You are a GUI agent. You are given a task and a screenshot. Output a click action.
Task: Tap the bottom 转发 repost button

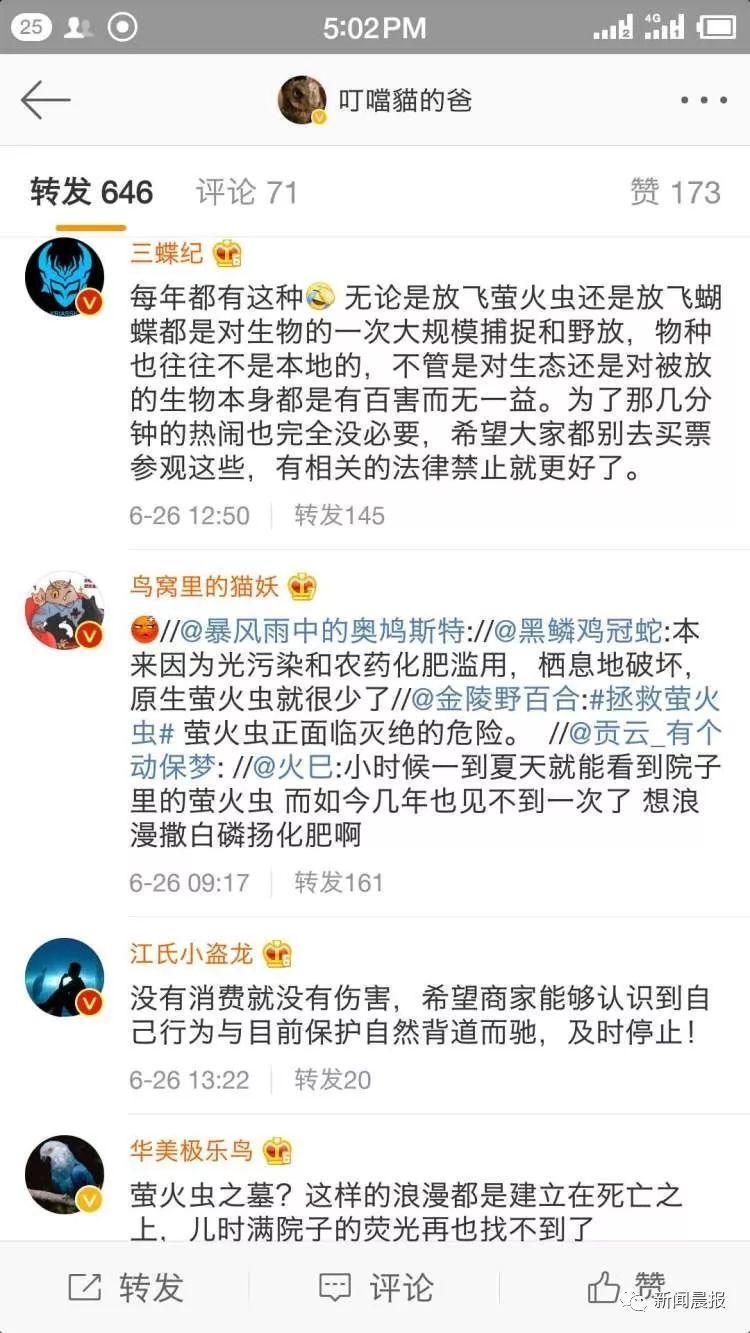tap(126, 1287)
